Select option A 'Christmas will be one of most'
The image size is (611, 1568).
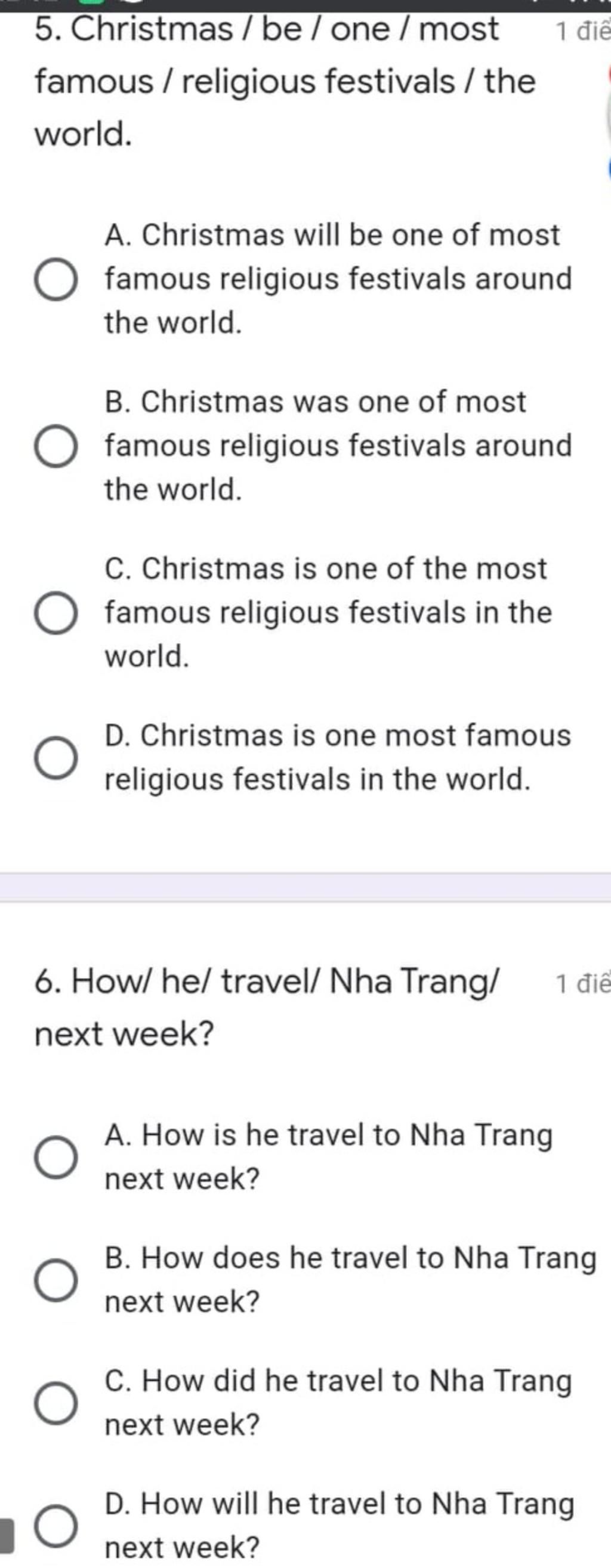[55, 279]
